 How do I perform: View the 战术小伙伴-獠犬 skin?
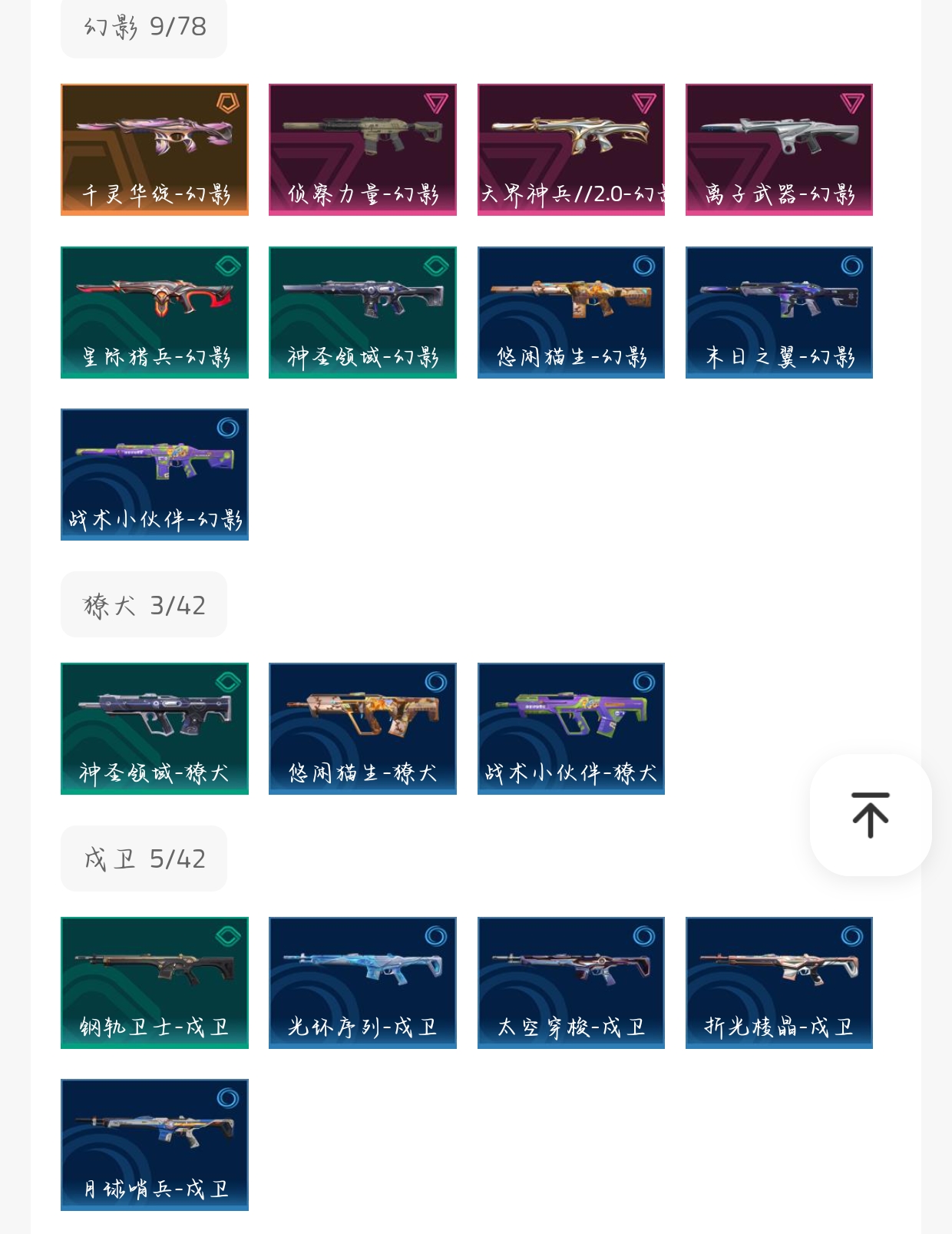click(570, 729)
